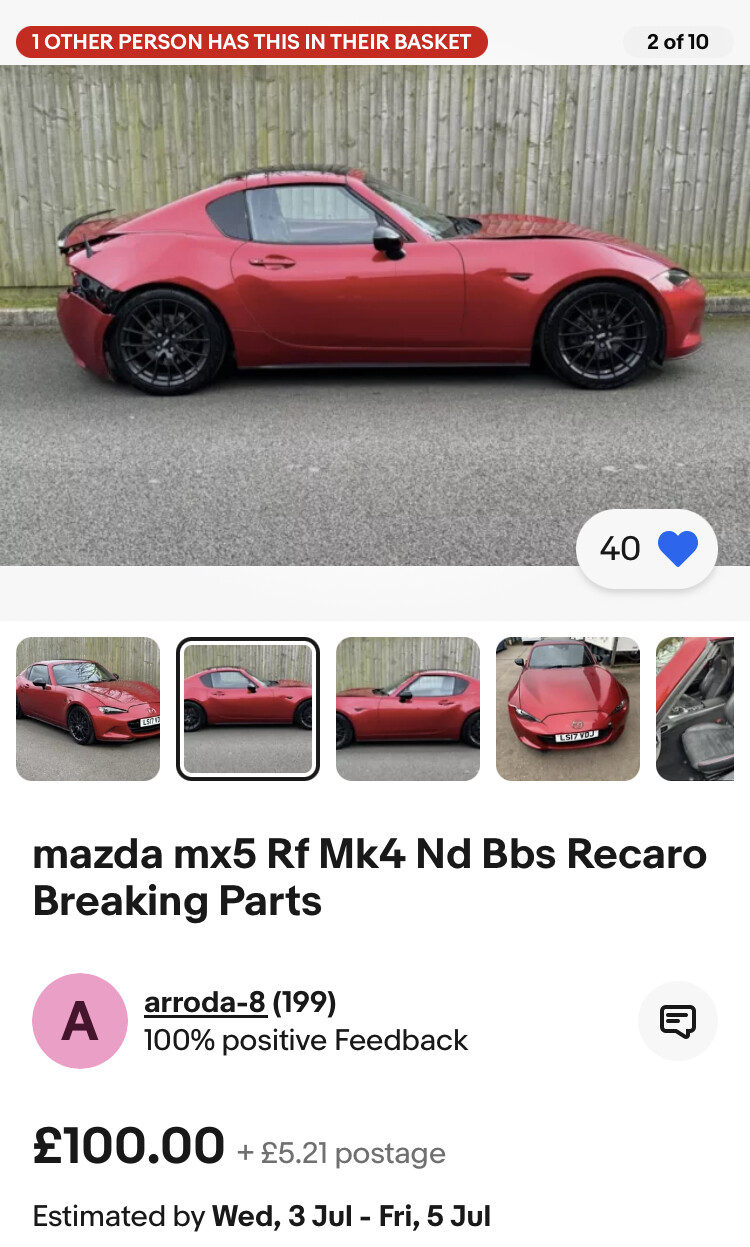Select the fourth top-front view thumbnail
Image resolution: width=750 pixels, height=1247 pixels.
568,709
